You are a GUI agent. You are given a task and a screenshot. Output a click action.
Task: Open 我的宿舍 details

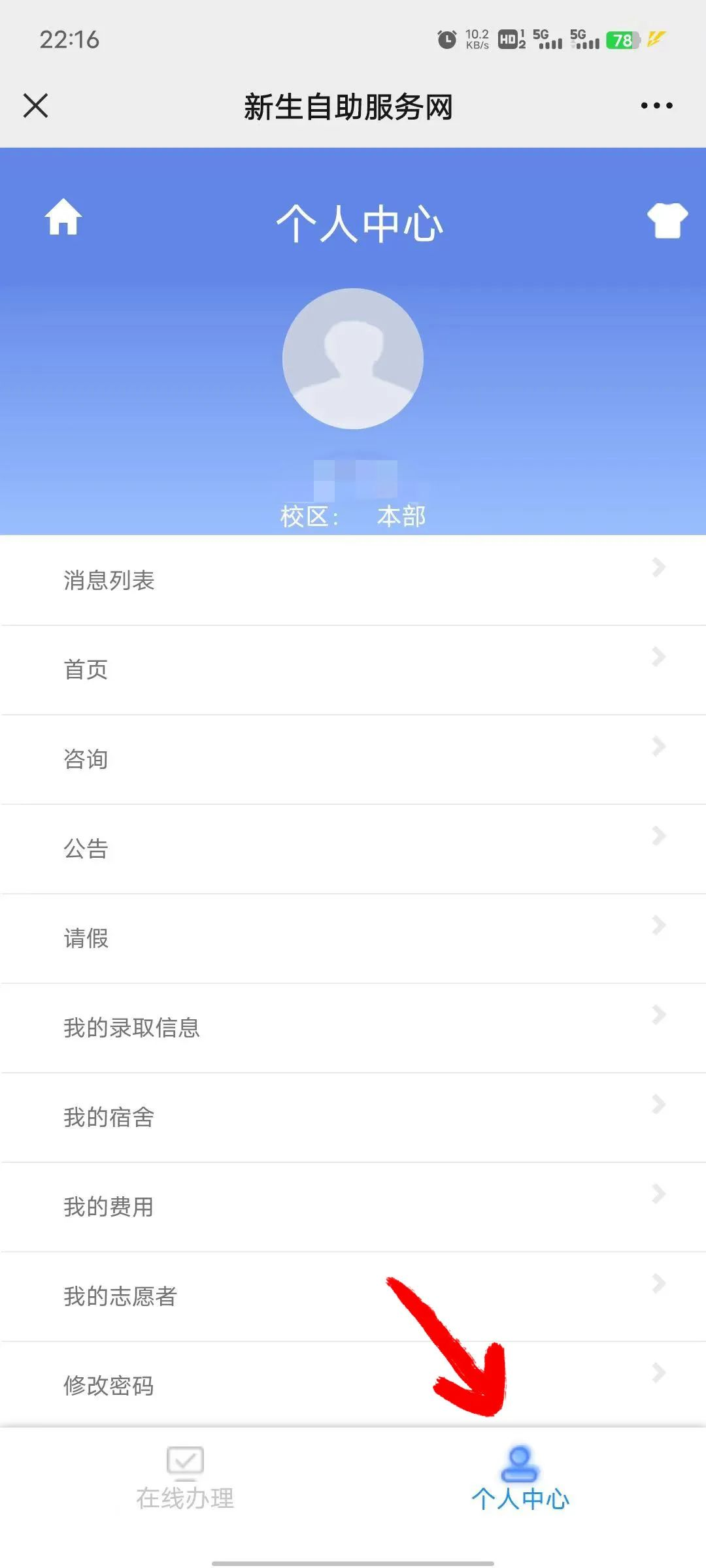[353, 1117]
